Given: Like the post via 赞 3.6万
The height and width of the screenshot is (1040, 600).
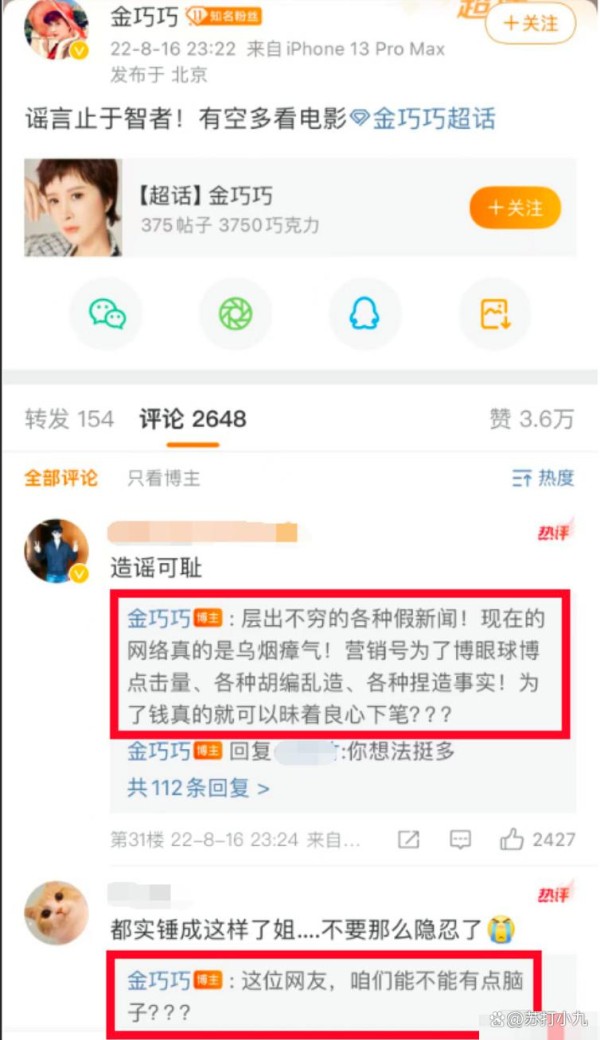Looking at the screenshot, I should pyautogui.click(x=531, y=419).
